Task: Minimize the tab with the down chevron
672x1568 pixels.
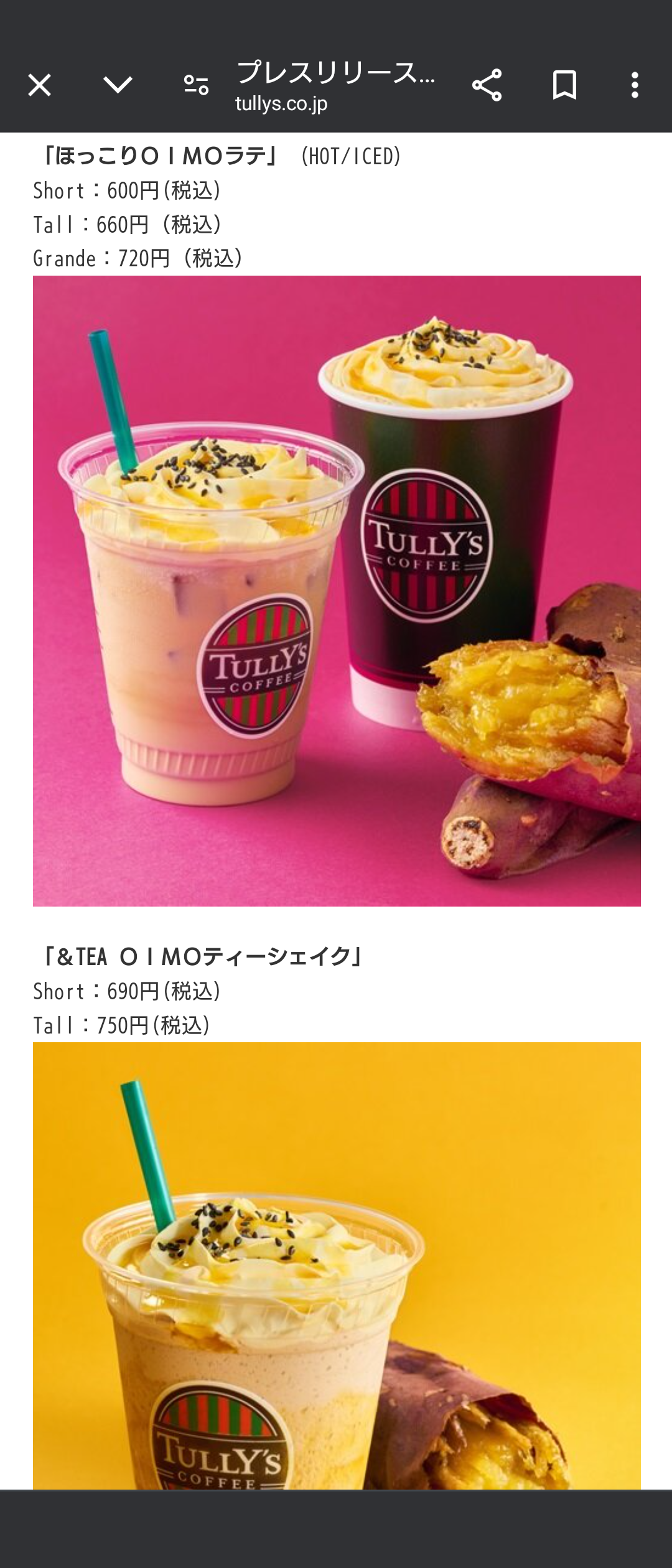Action: [x=118, y=85]
